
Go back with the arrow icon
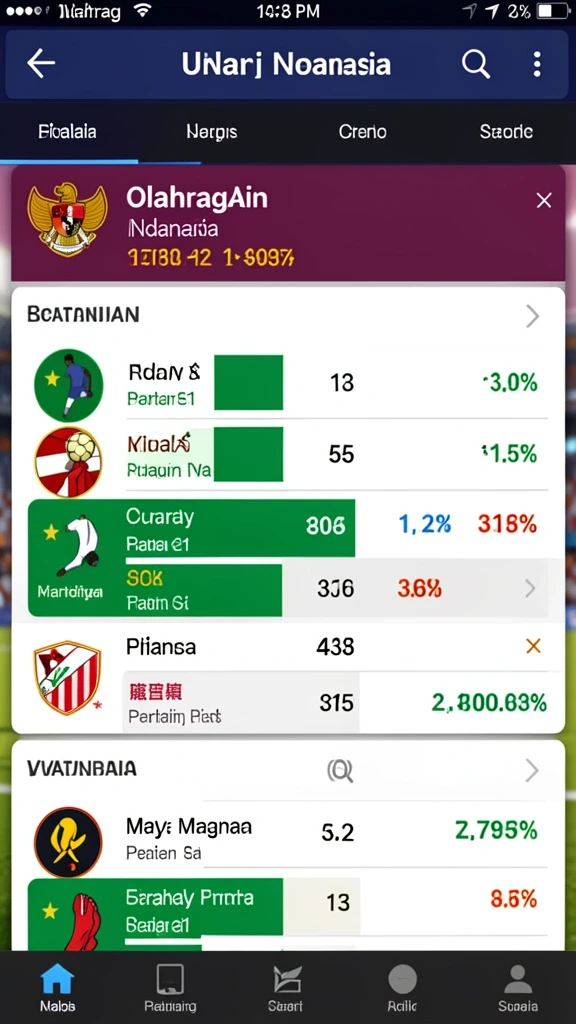point(40,64)
